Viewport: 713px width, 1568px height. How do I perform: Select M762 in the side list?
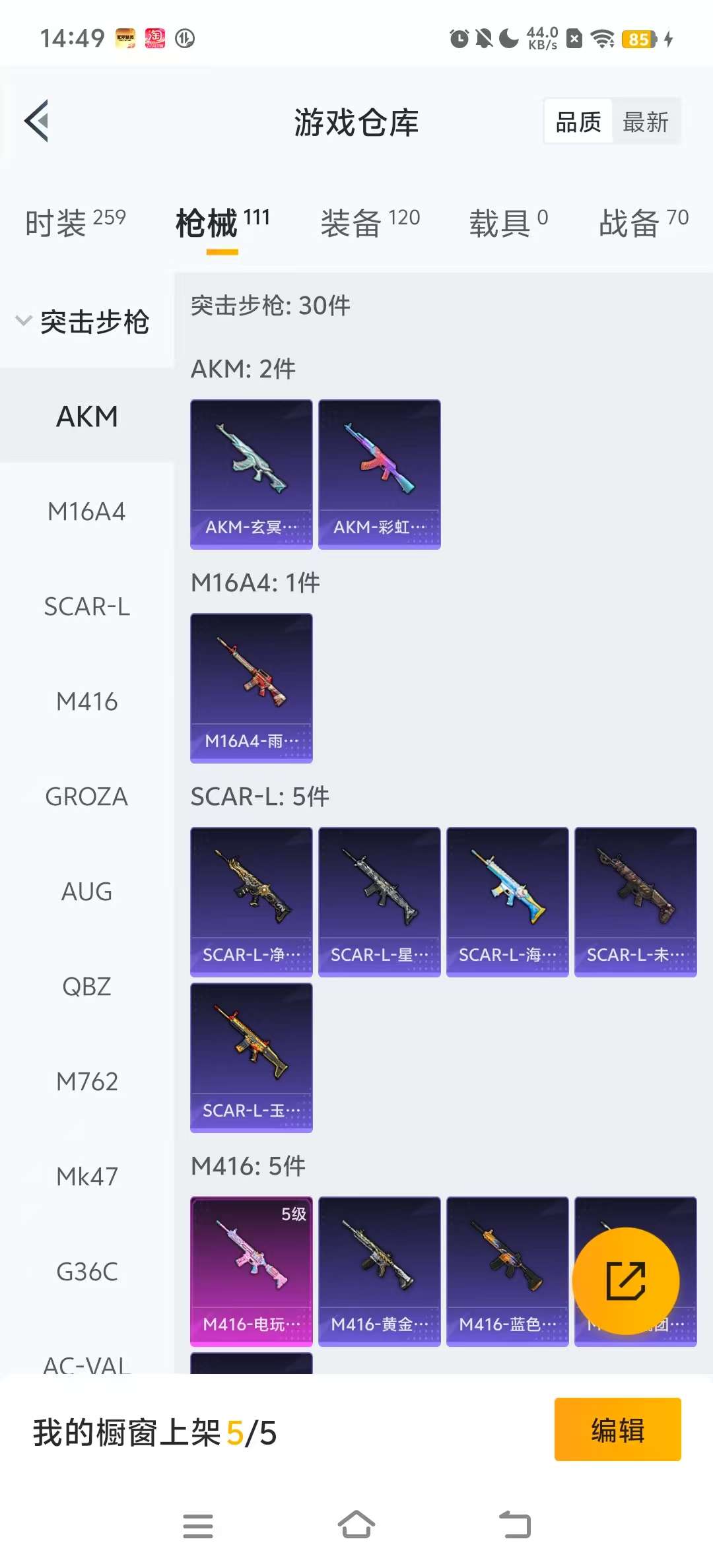[x=86, y=1082]
